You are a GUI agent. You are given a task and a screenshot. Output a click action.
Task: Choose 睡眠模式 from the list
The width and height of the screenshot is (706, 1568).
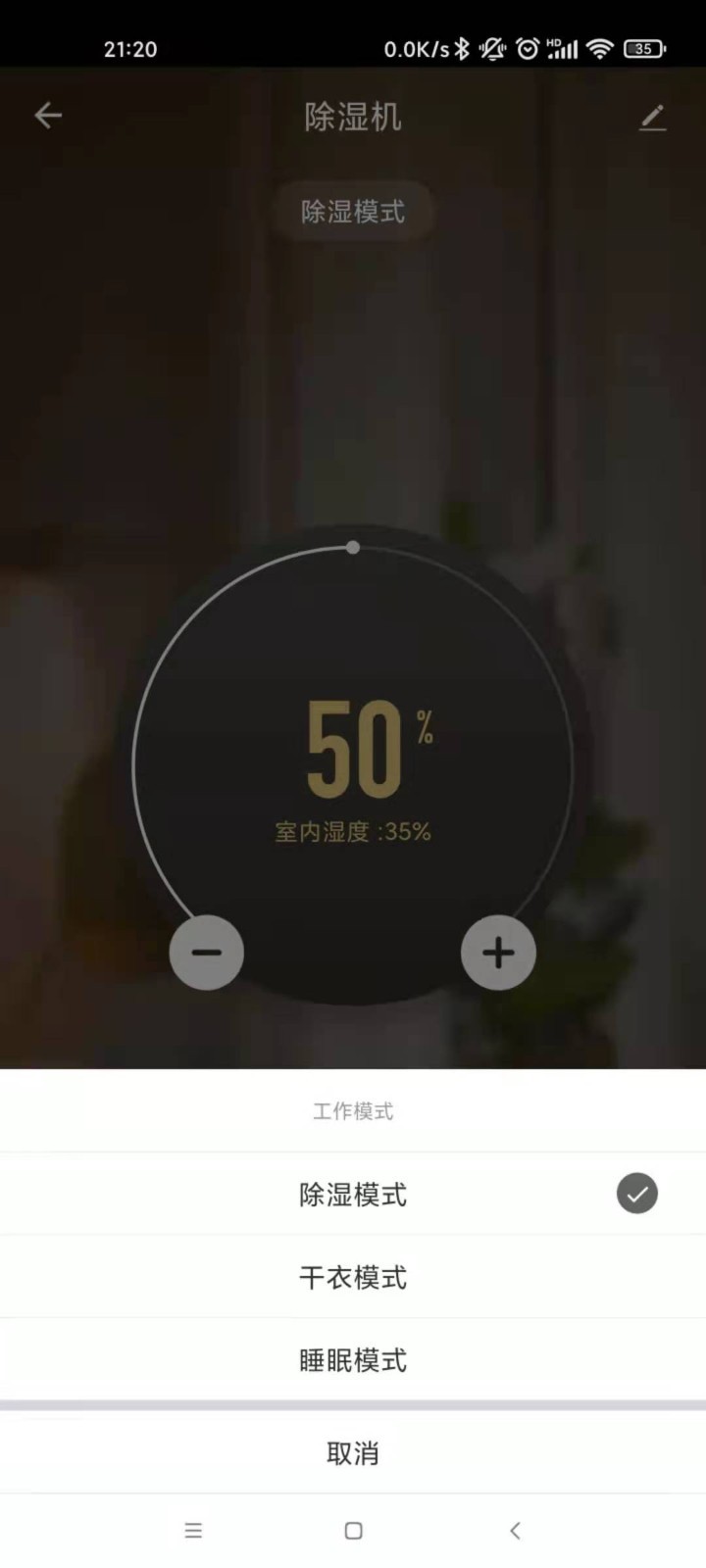(353, 1360)
